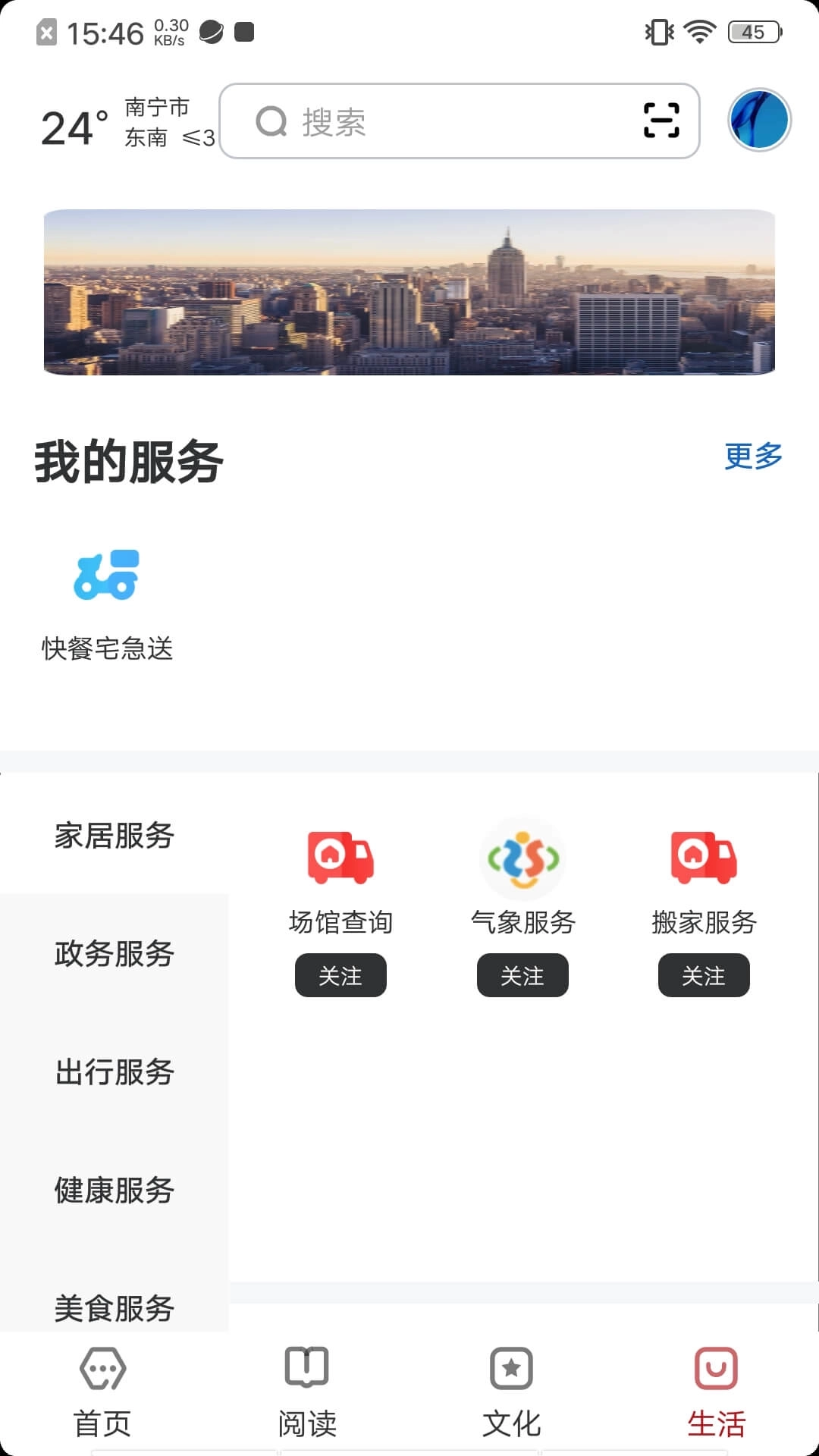This screenshot has height=1456, width=819.
Task: Open the 气象服务 weather service icon
Action: point(522,860)
